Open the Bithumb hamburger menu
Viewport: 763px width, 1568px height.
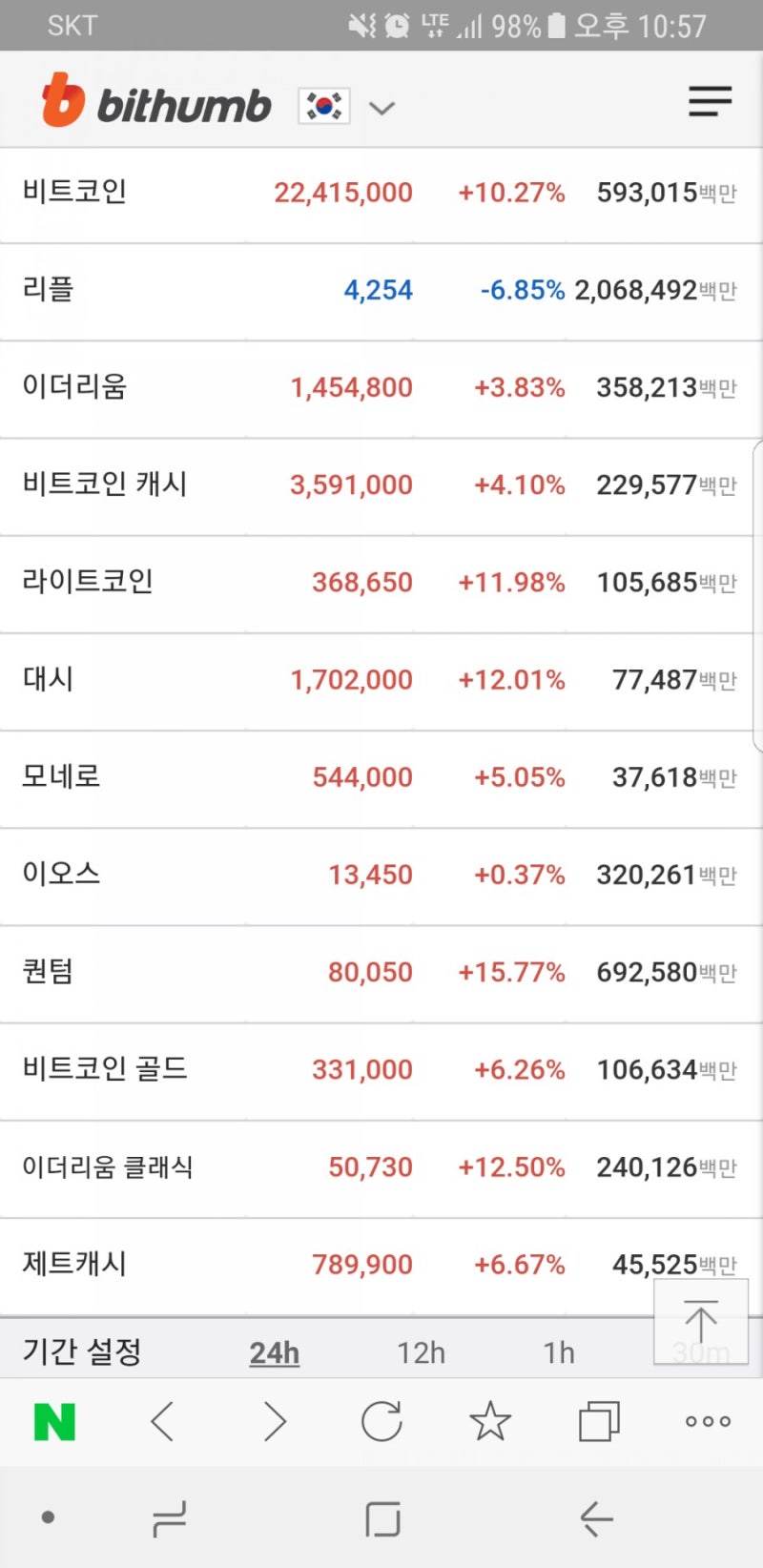click(710, 102)
